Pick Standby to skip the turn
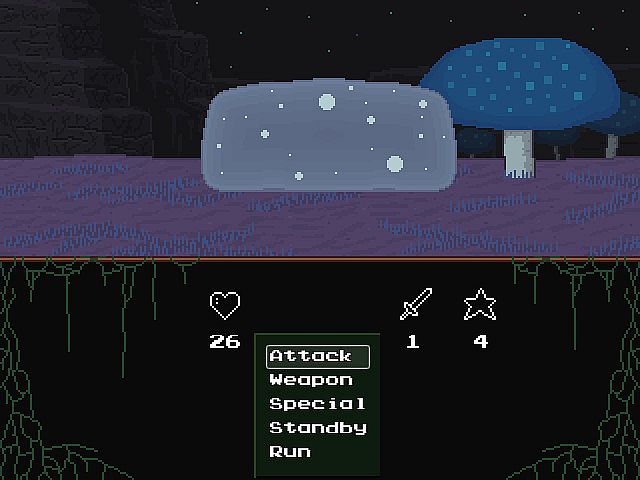The height and width of the screenshot is (480, 640). 317,428
